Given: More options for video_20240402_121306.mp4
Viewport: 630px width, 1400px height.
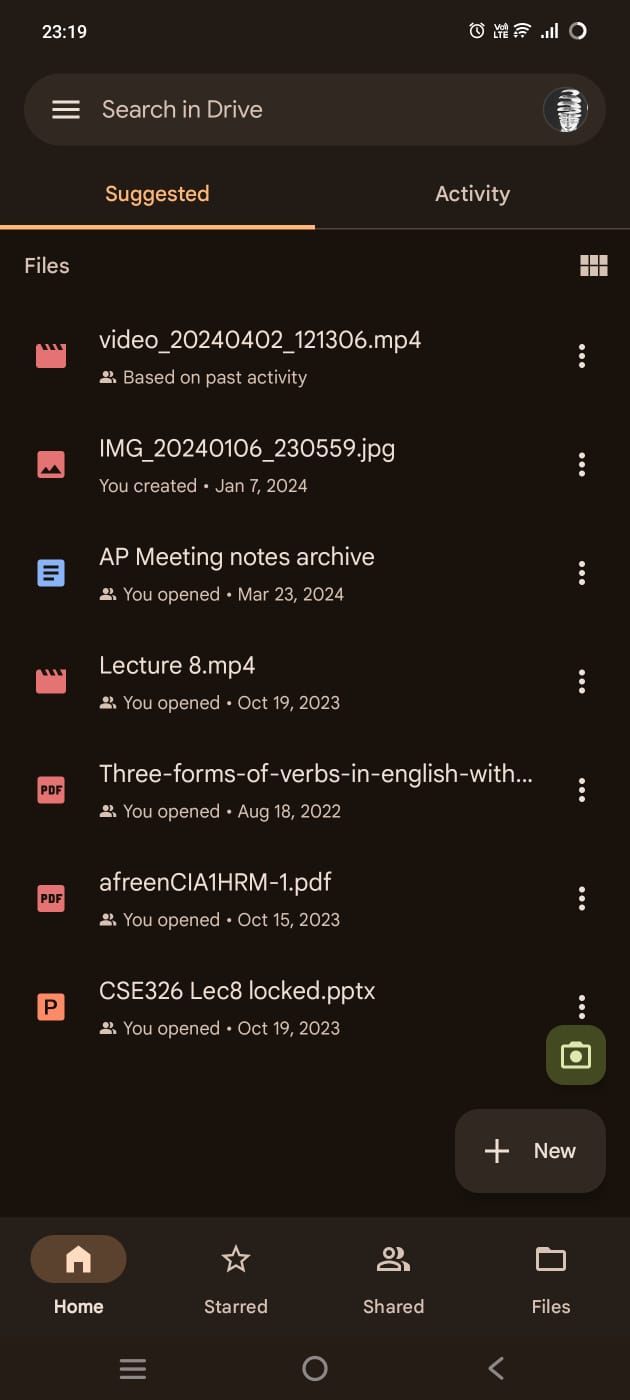Looking at the screenshot, I should 581,356.
